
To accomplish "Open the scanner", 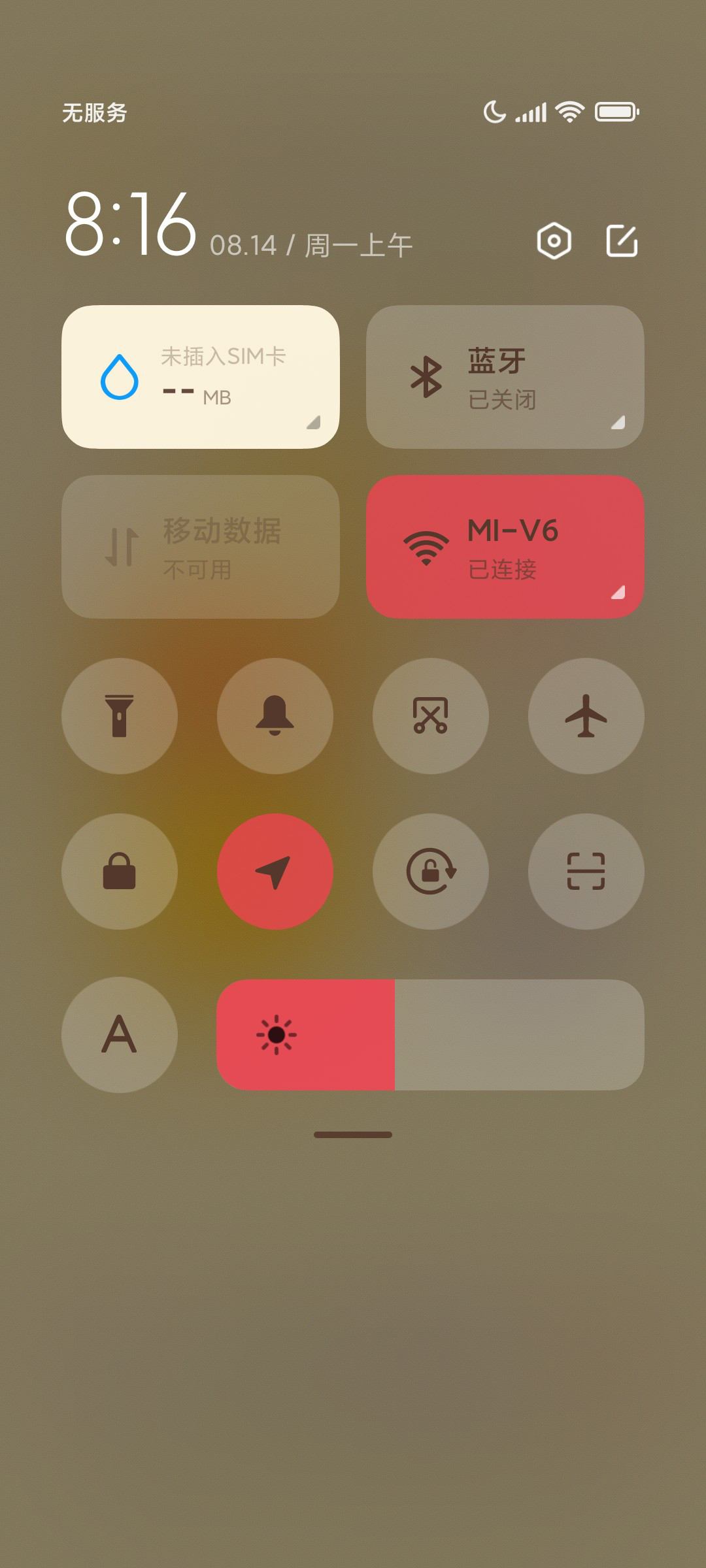I will coord(586,872).
